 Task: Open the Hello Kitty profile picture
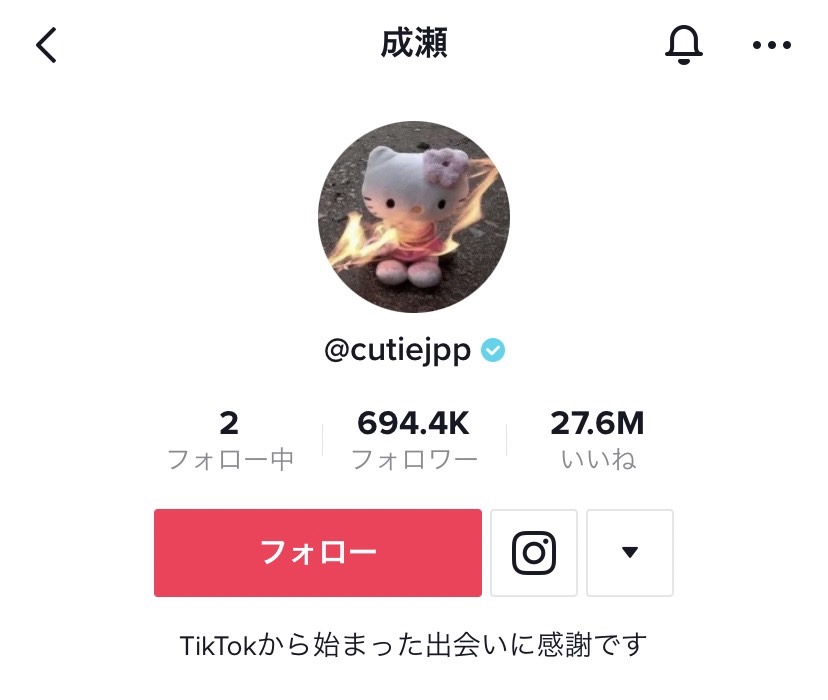coord(413,217)
